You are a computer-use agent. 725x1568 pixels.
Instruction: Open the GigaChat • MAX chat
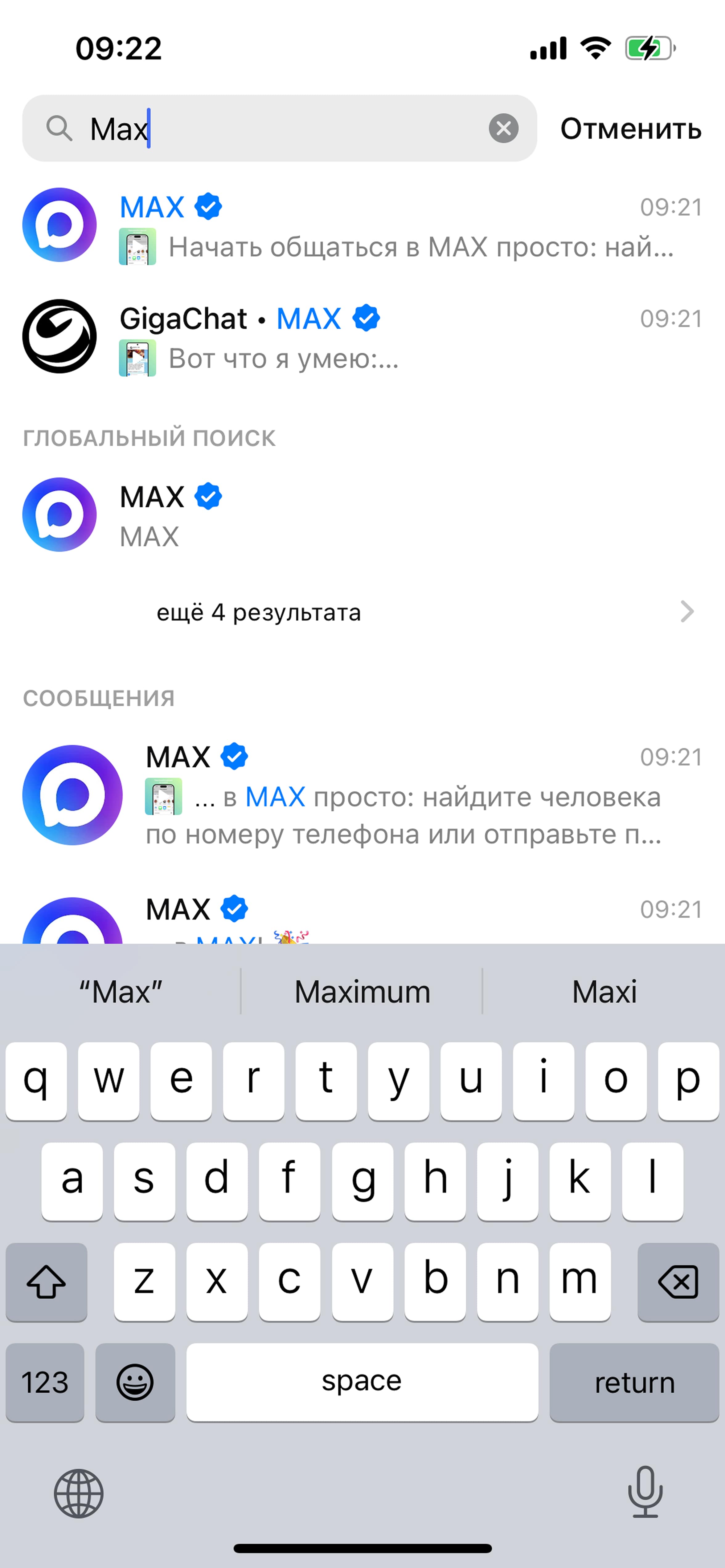tap(362, 337)
